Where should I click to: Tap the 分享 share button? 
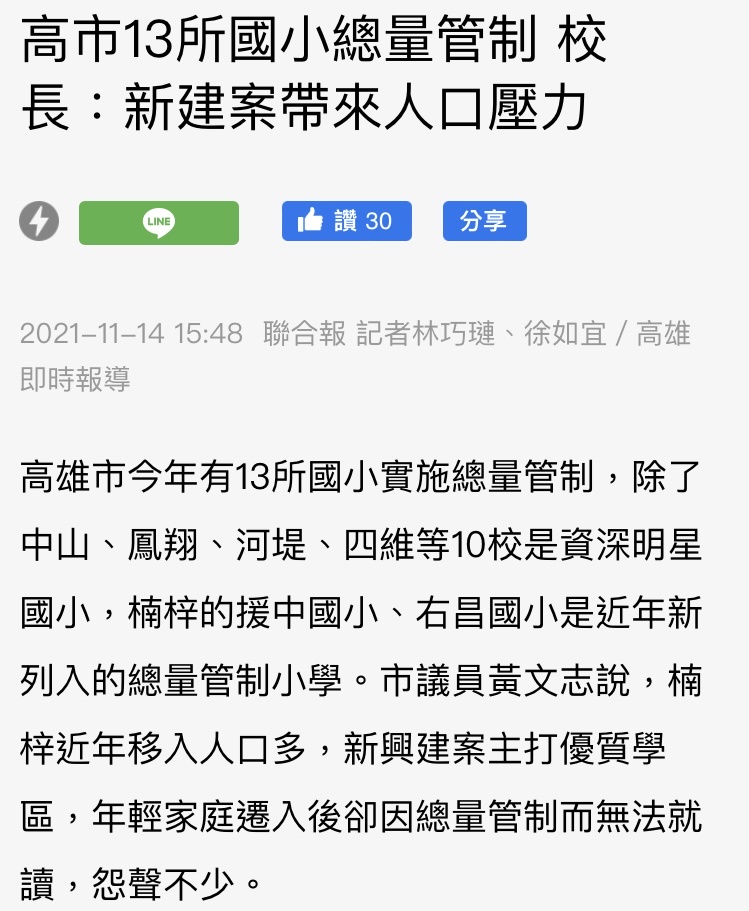[484, 221]
